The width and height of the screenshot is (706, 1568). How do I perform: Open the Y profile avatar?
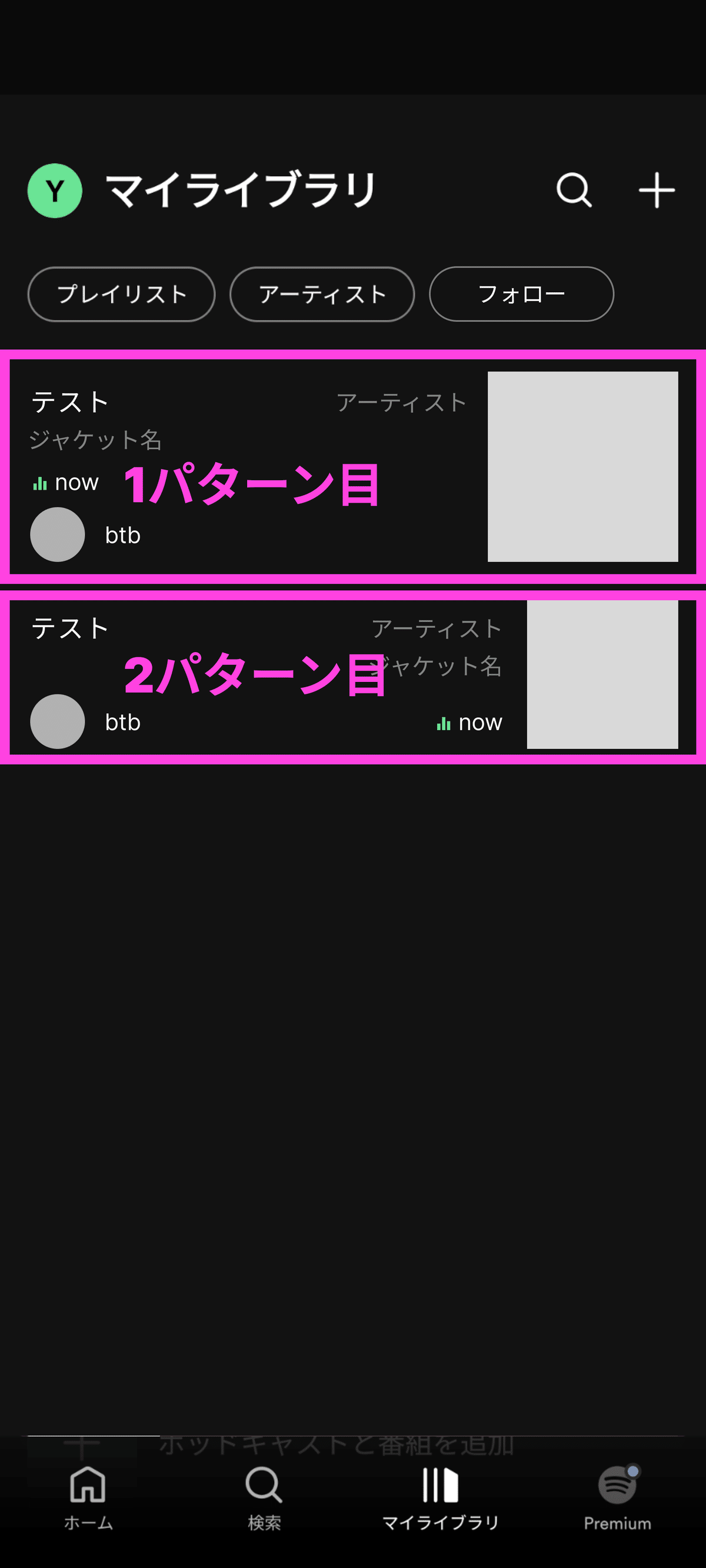click(55, 190)
